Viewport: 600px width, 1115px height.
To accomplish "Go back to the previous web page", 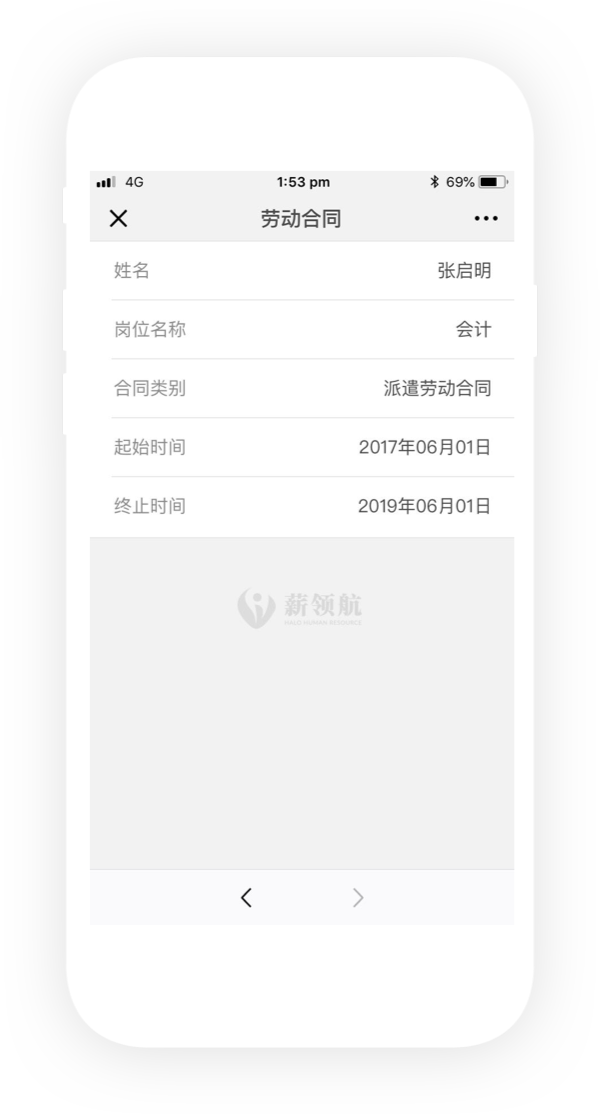I will pos(246,898).
